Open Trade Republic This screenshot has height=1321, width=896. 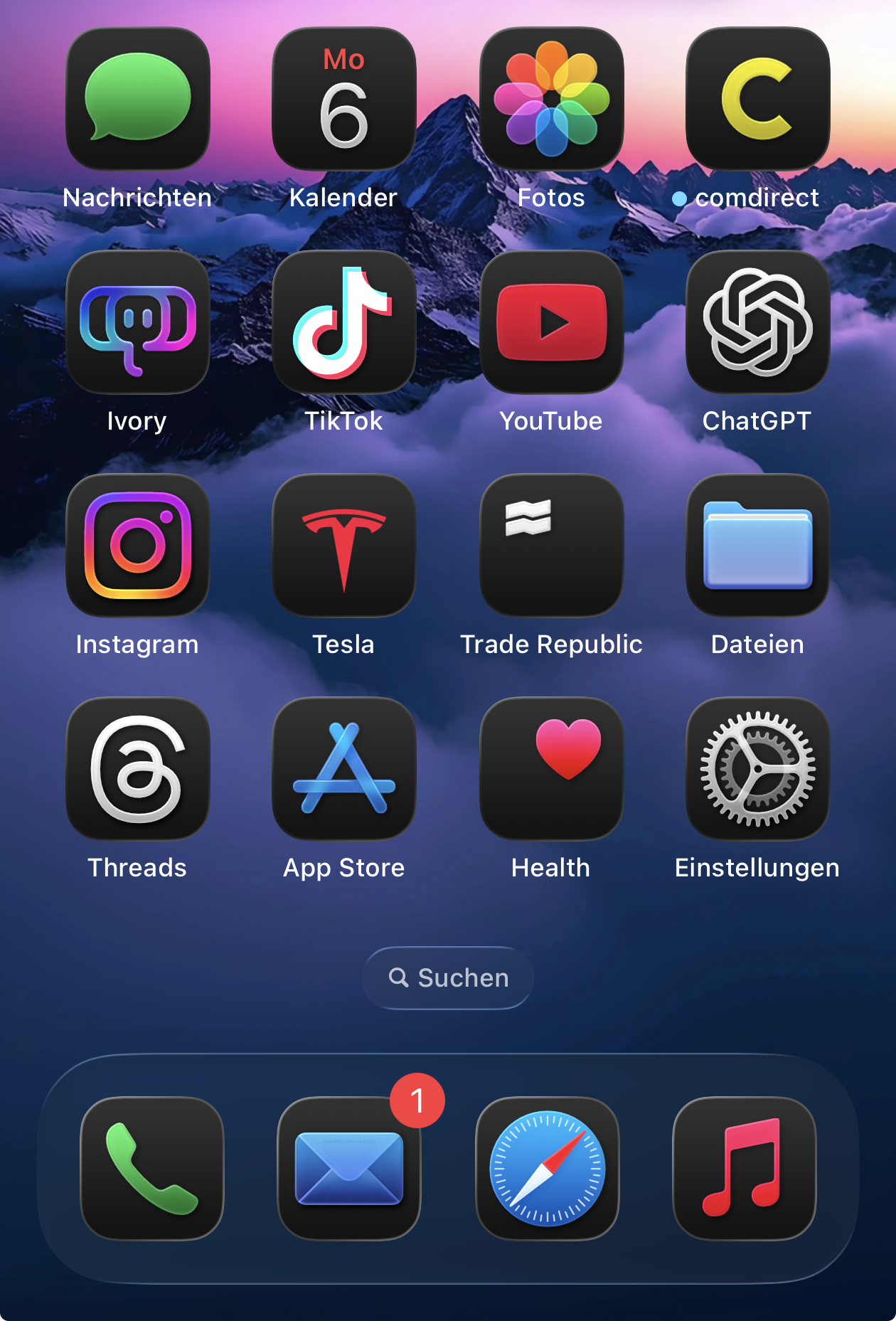(552, 545)
